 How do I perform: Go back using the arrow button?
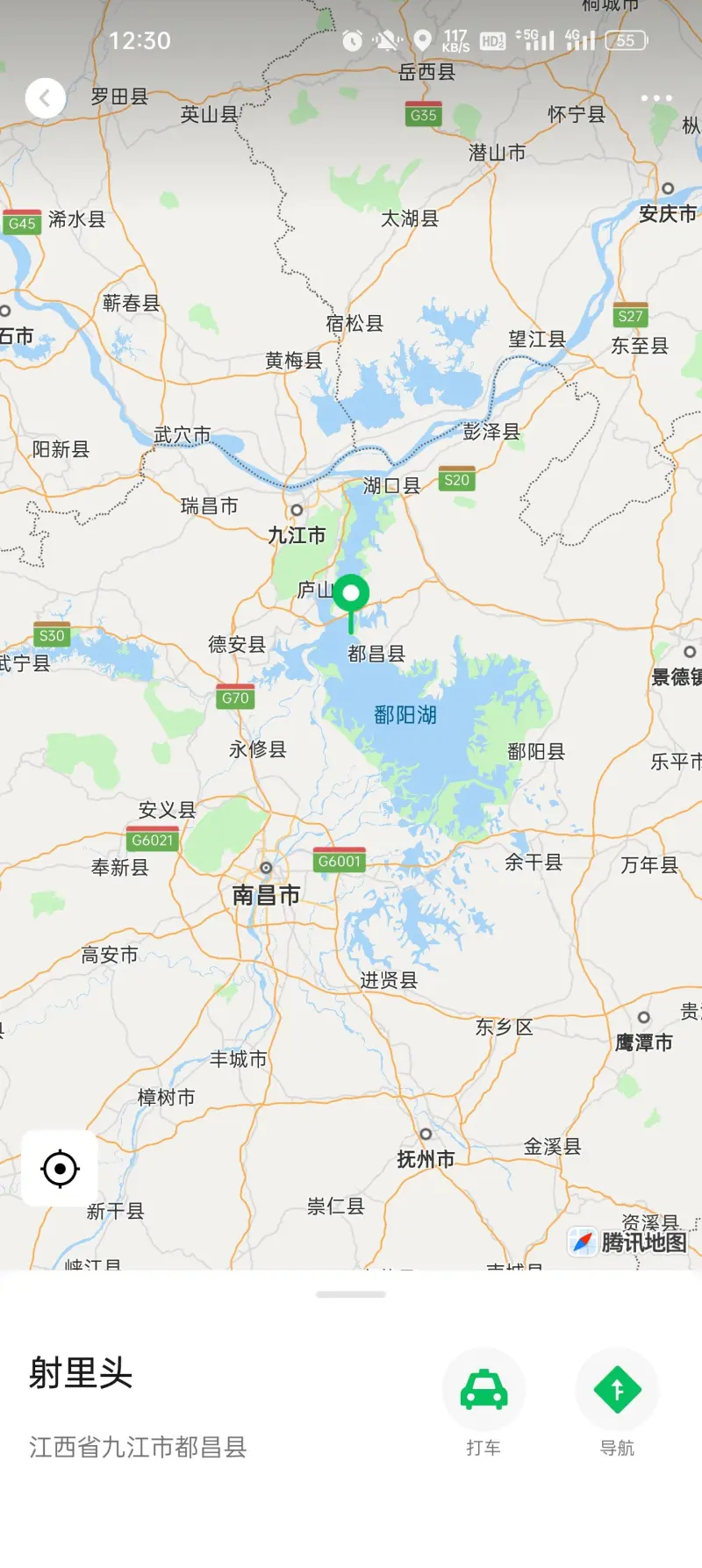(45, 98)
